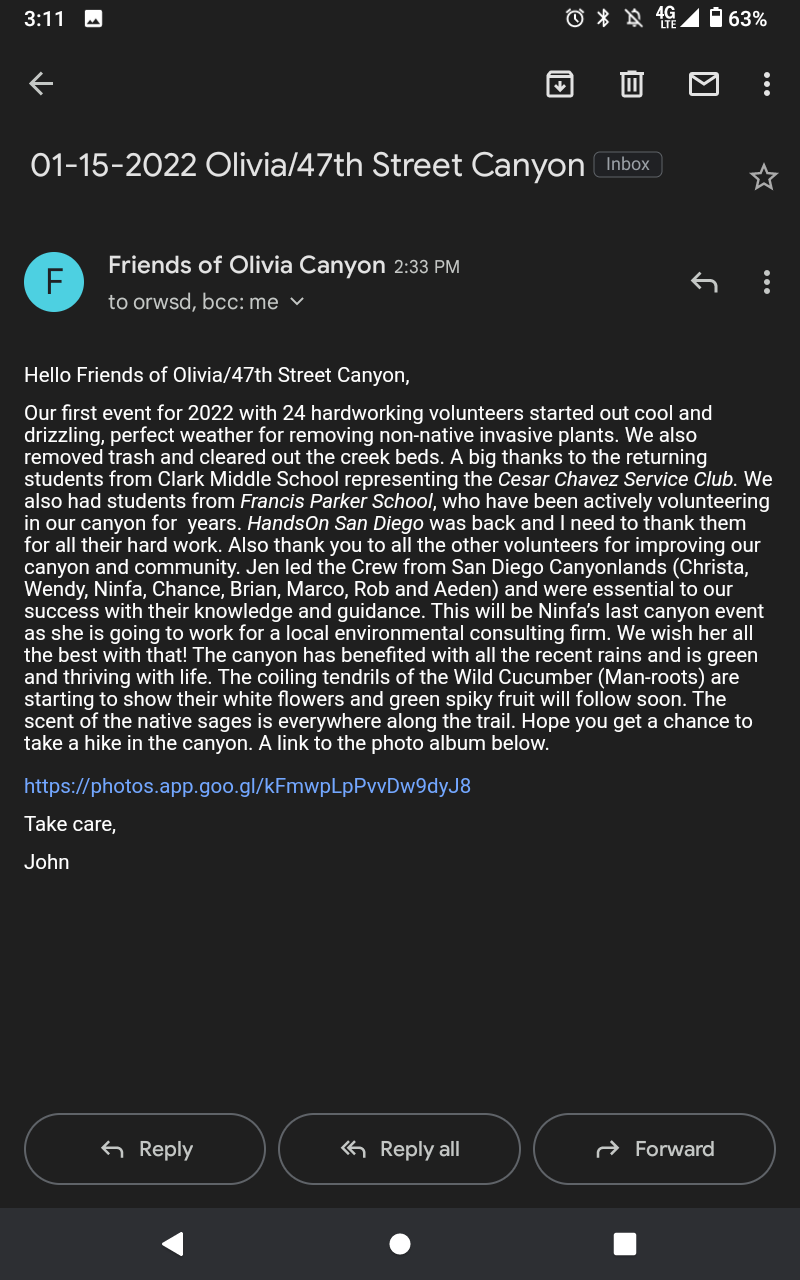Tap the system home button
Image resolution: width=800 pixels, height=1280 pixels.
click(x=400, y=1244)
